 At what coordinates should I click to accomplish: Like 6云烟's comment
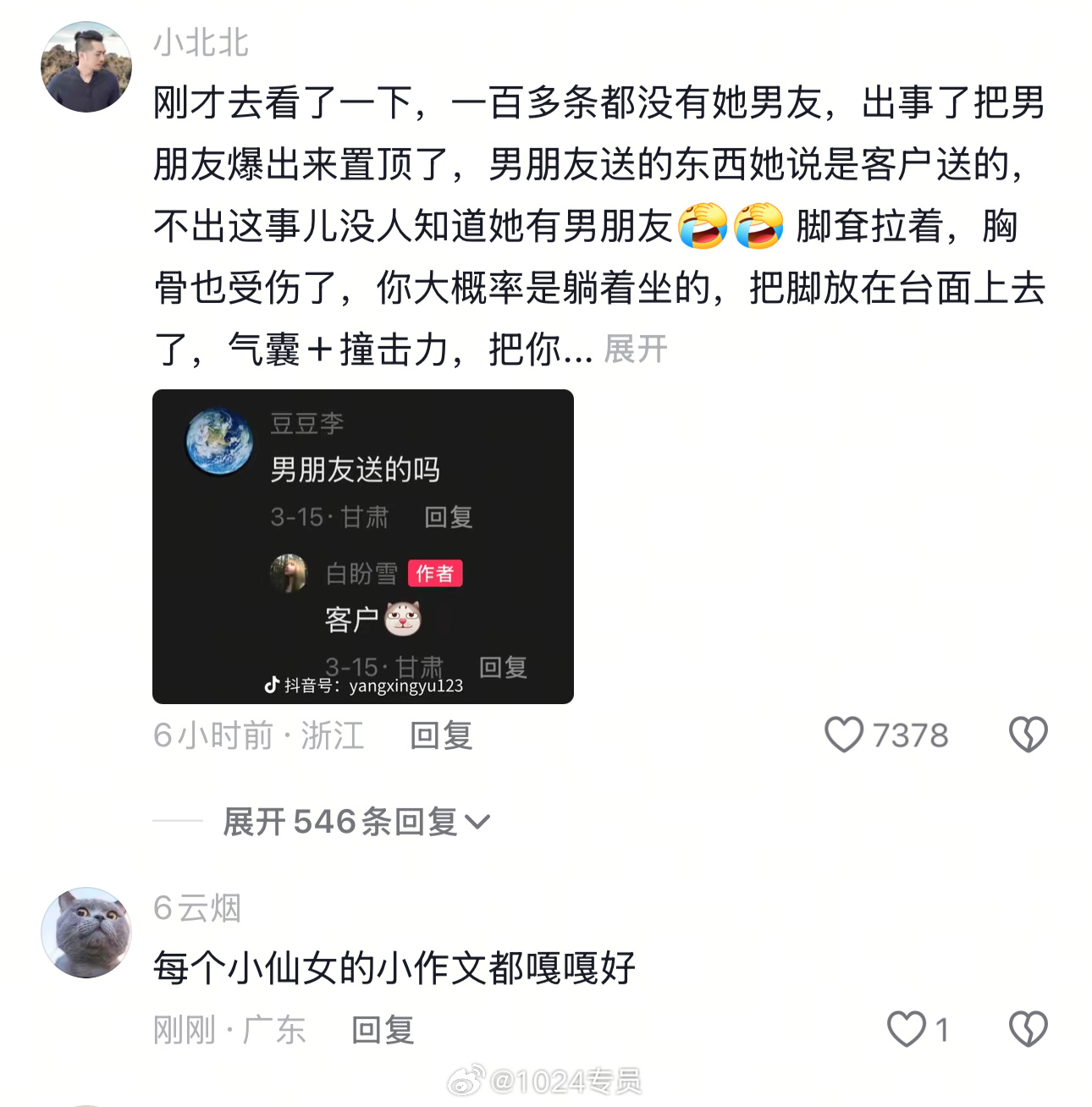coord(906,1029)
